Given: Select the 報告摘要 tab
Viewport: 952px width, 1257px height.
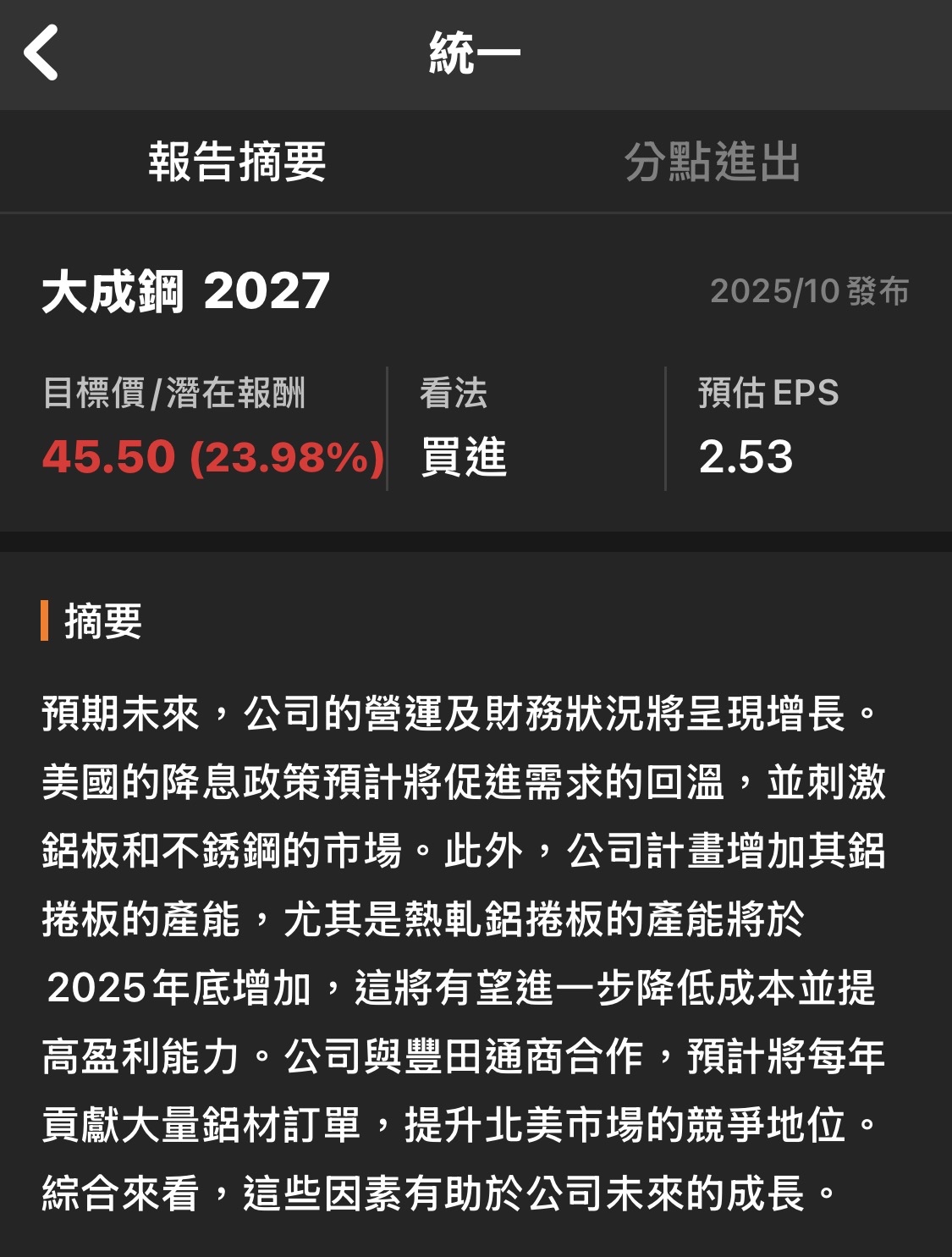Looking at the screenshot, I should click(x=237, y=162).
